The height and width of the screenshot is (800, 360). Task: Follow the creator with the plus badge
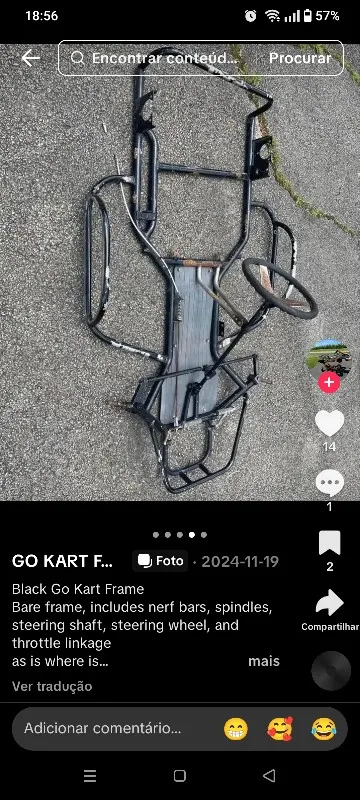[x=329, y=382]
